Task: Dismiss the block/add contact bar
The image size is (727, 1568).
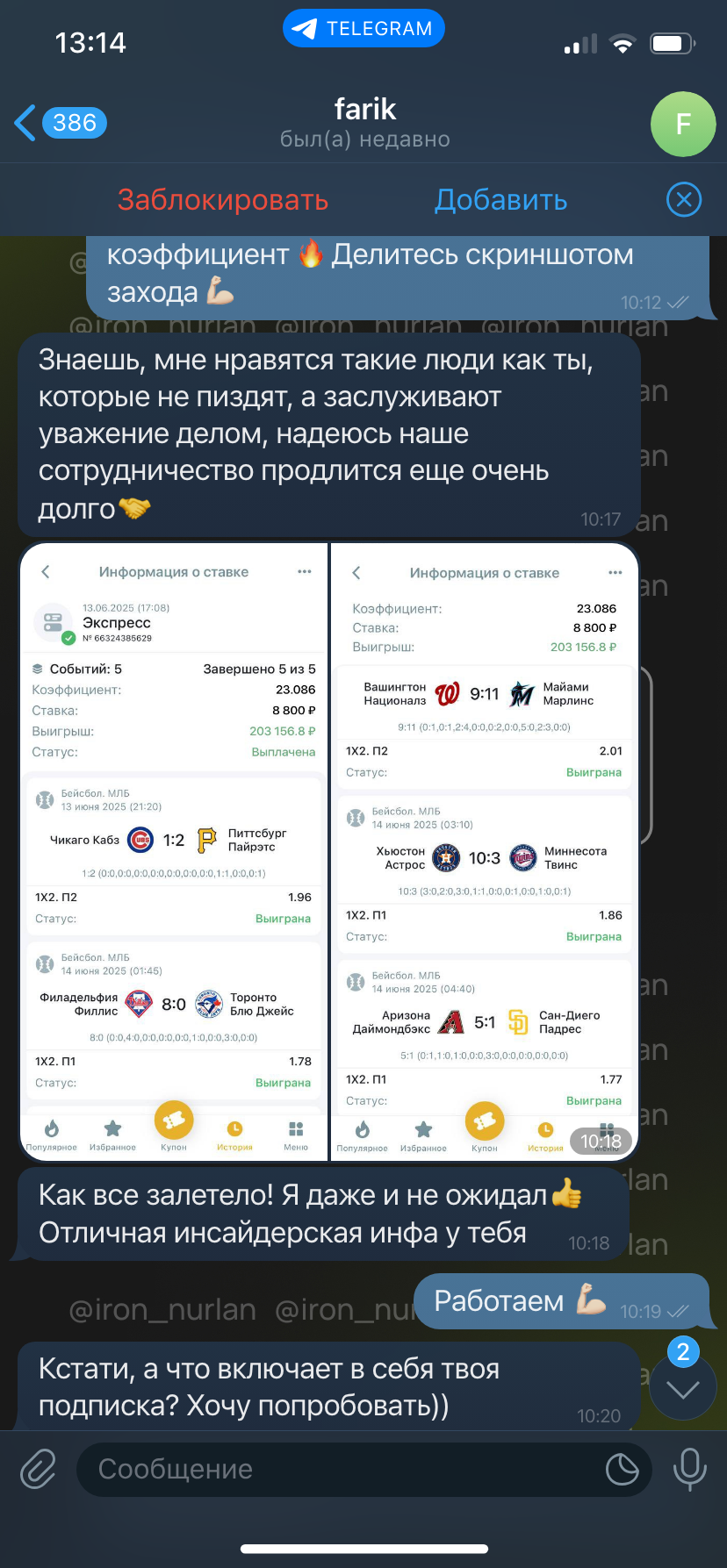Action: pos(684,200)
